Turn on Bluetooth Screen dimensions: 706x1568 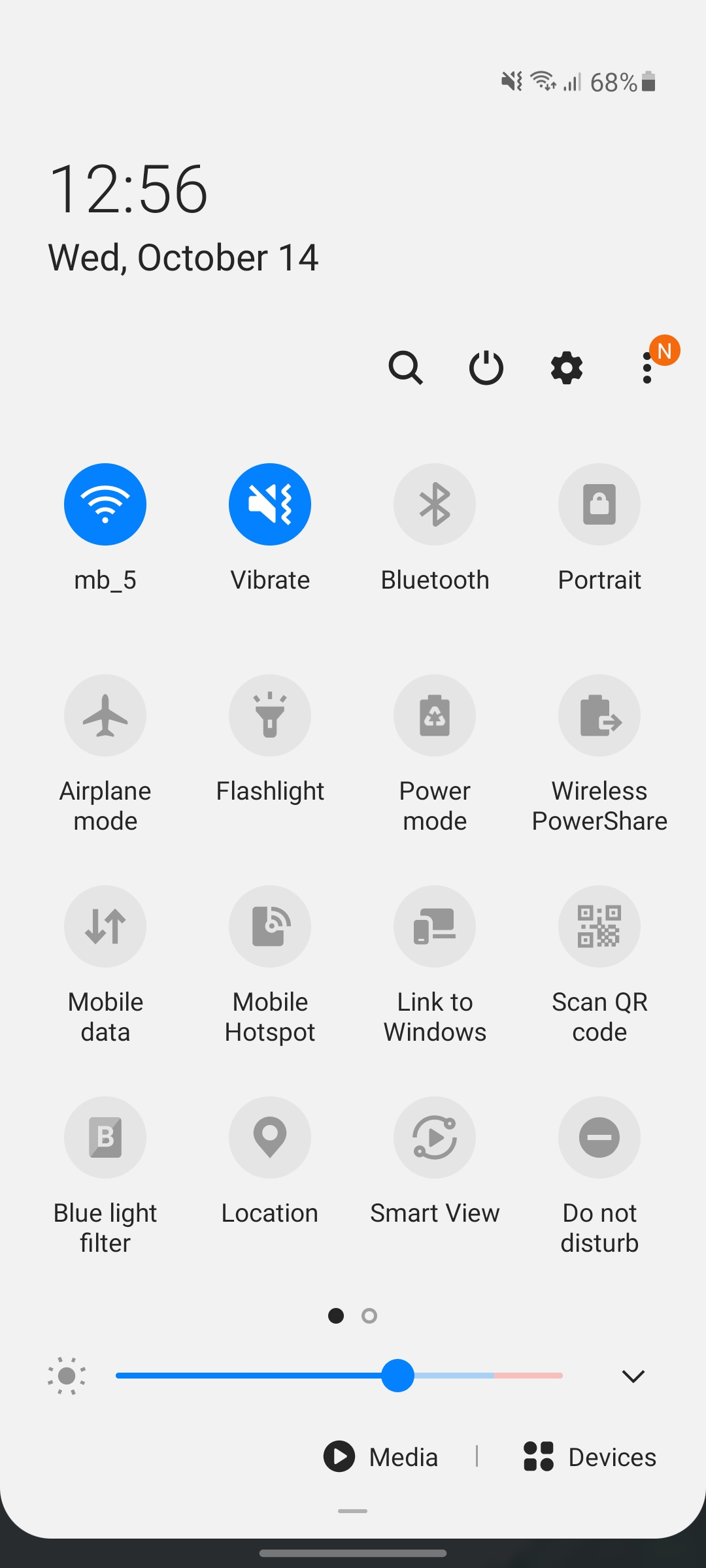click(435, 504)
